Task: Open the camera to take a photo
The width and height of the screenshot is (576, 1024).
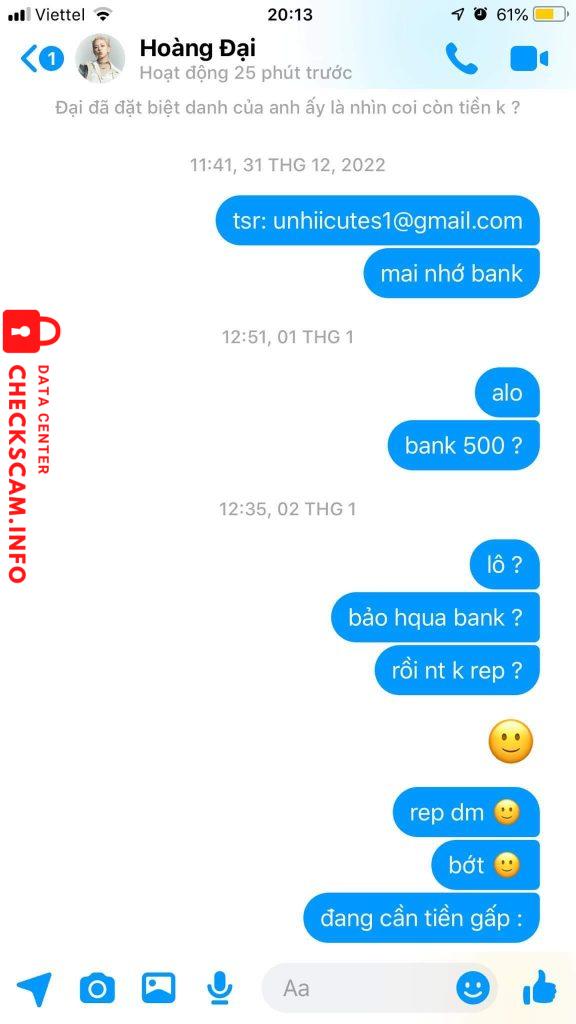Action: coord(97,989)
